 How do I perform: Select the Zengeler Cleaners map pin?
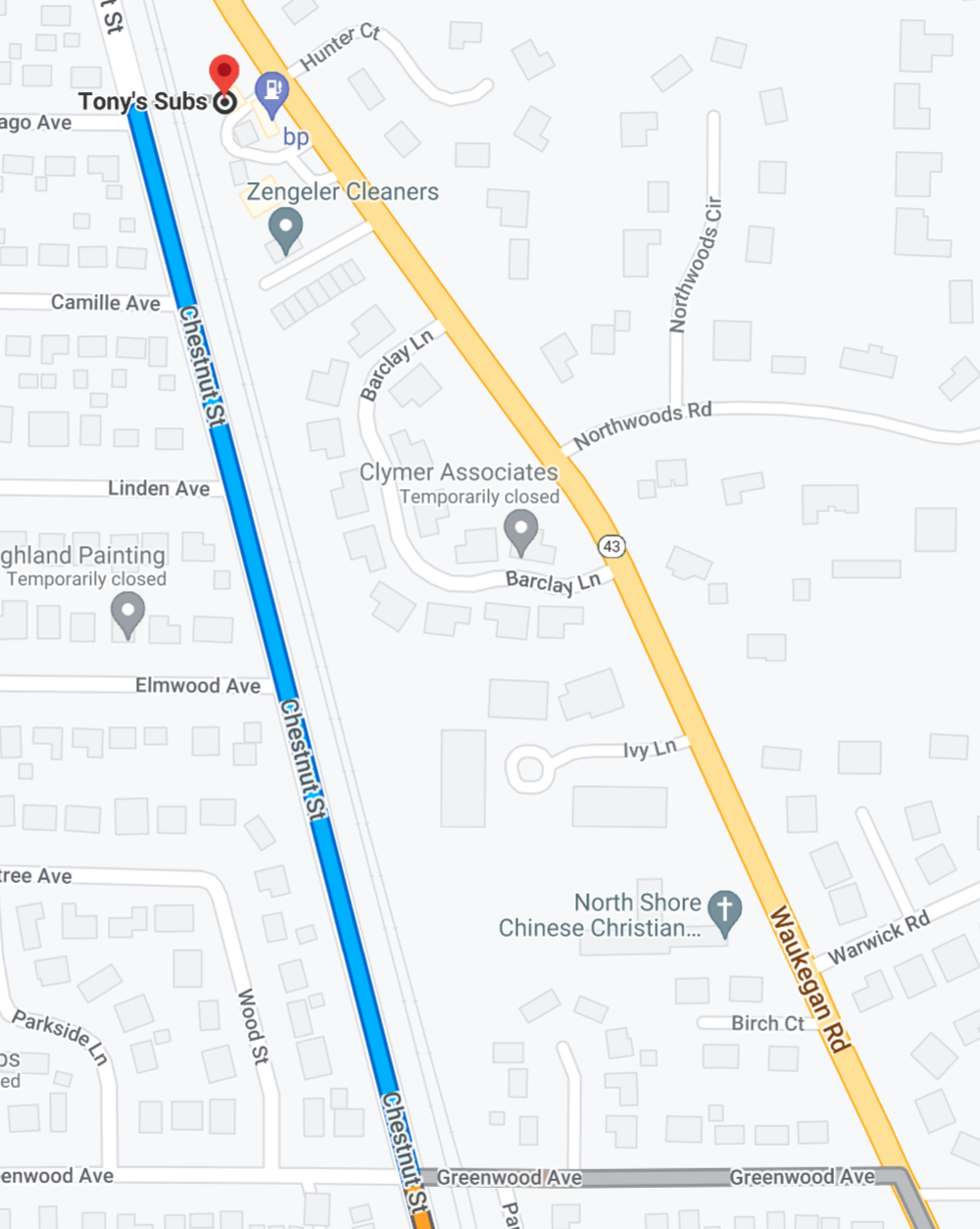(285, 229)
